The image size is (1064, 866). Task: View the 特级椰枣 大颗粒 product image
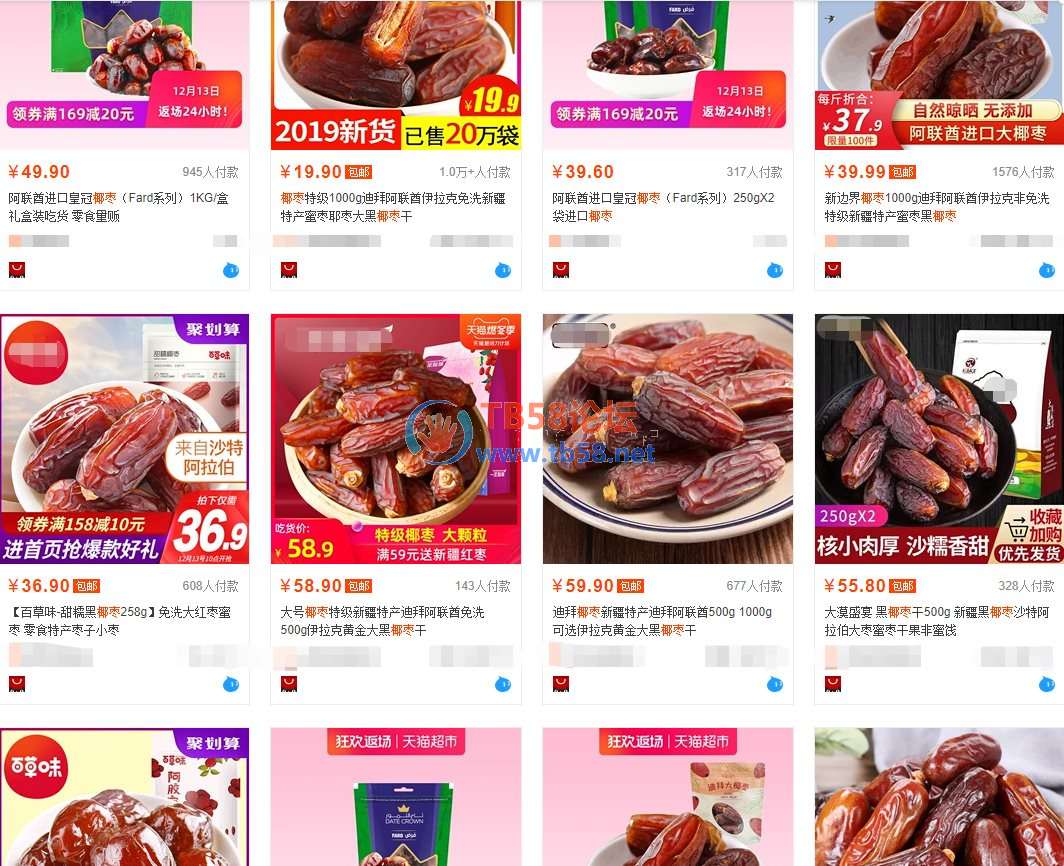[x=396, y=438]
